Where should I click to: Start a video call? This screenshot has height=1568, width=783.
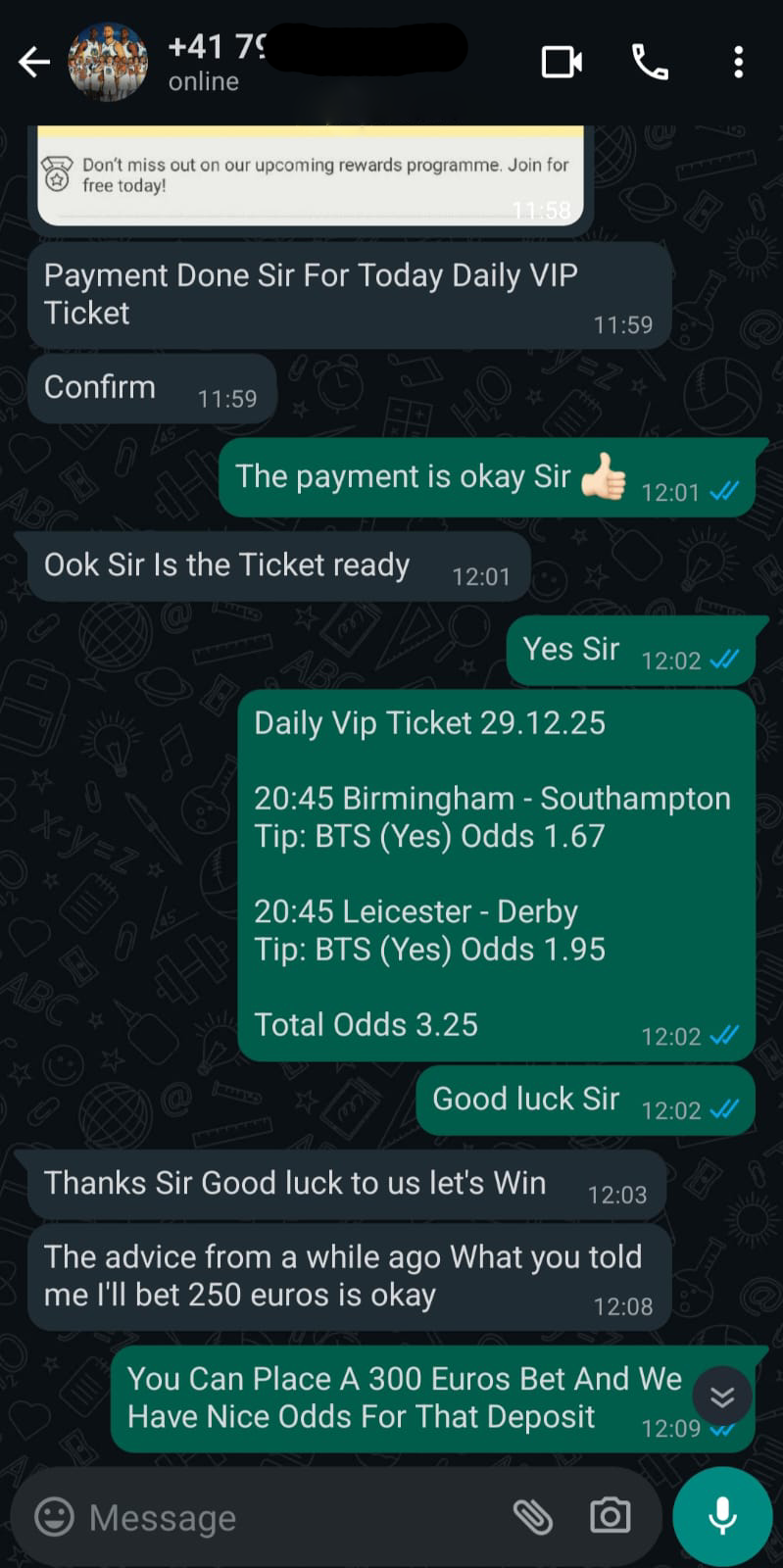pyautogui.click(x=562, y=63)
